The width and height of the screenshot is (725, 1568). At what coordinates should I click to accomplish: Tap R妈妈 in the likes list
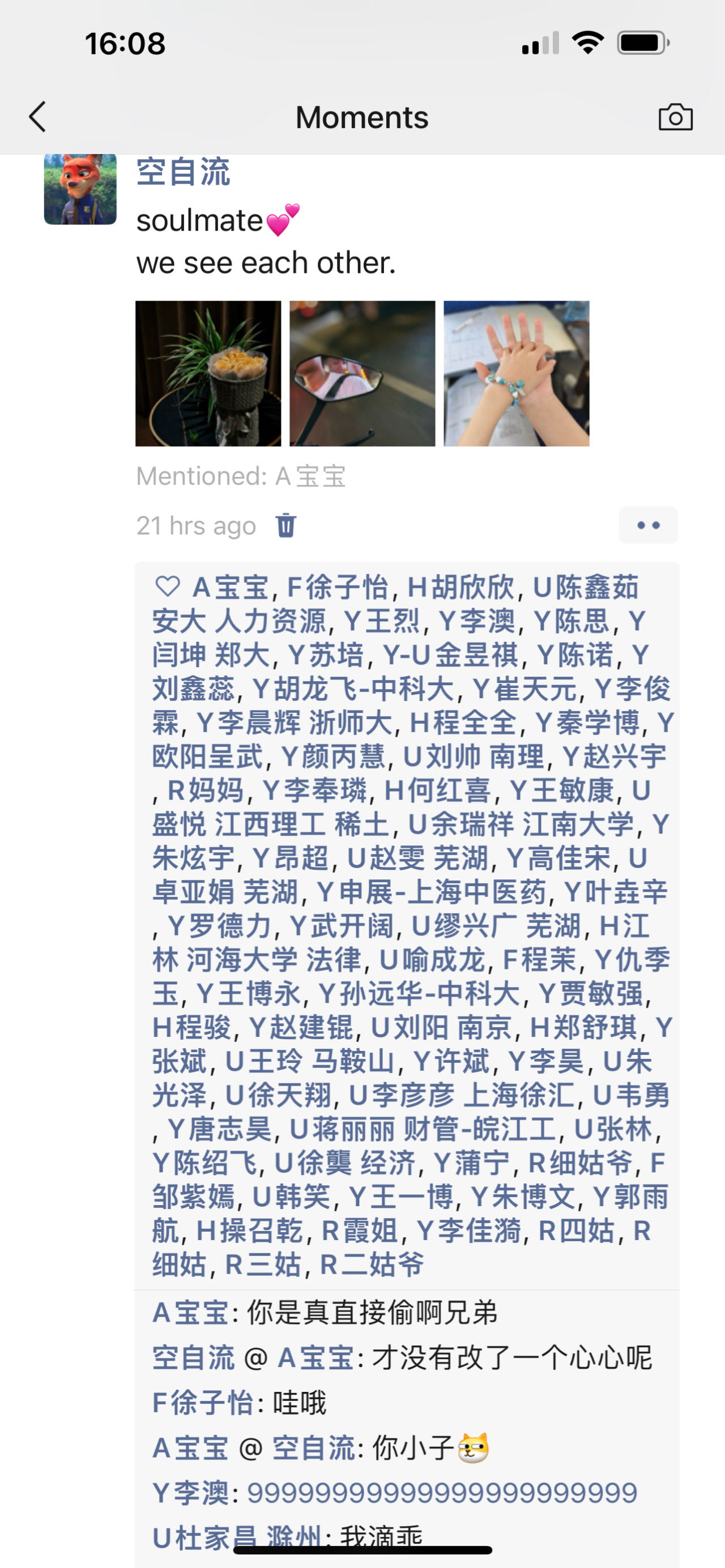click(206, 791)
